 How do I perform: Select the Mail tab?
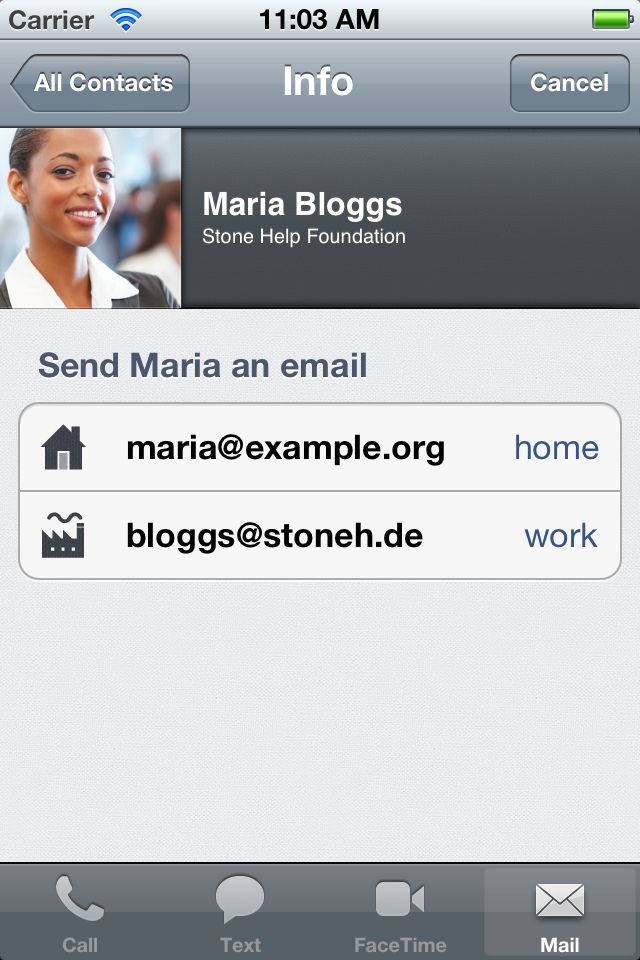click(x=560, y=912)
